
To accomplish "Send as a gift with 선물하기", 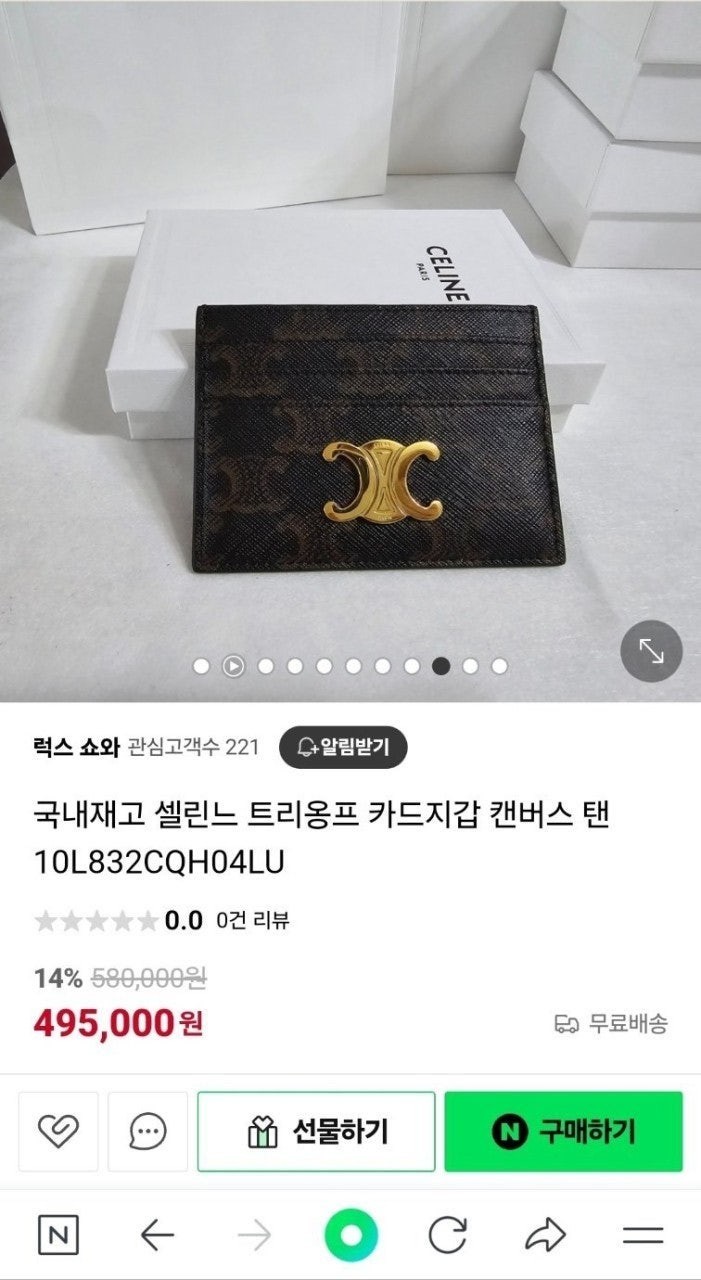I will (316, 1131).
